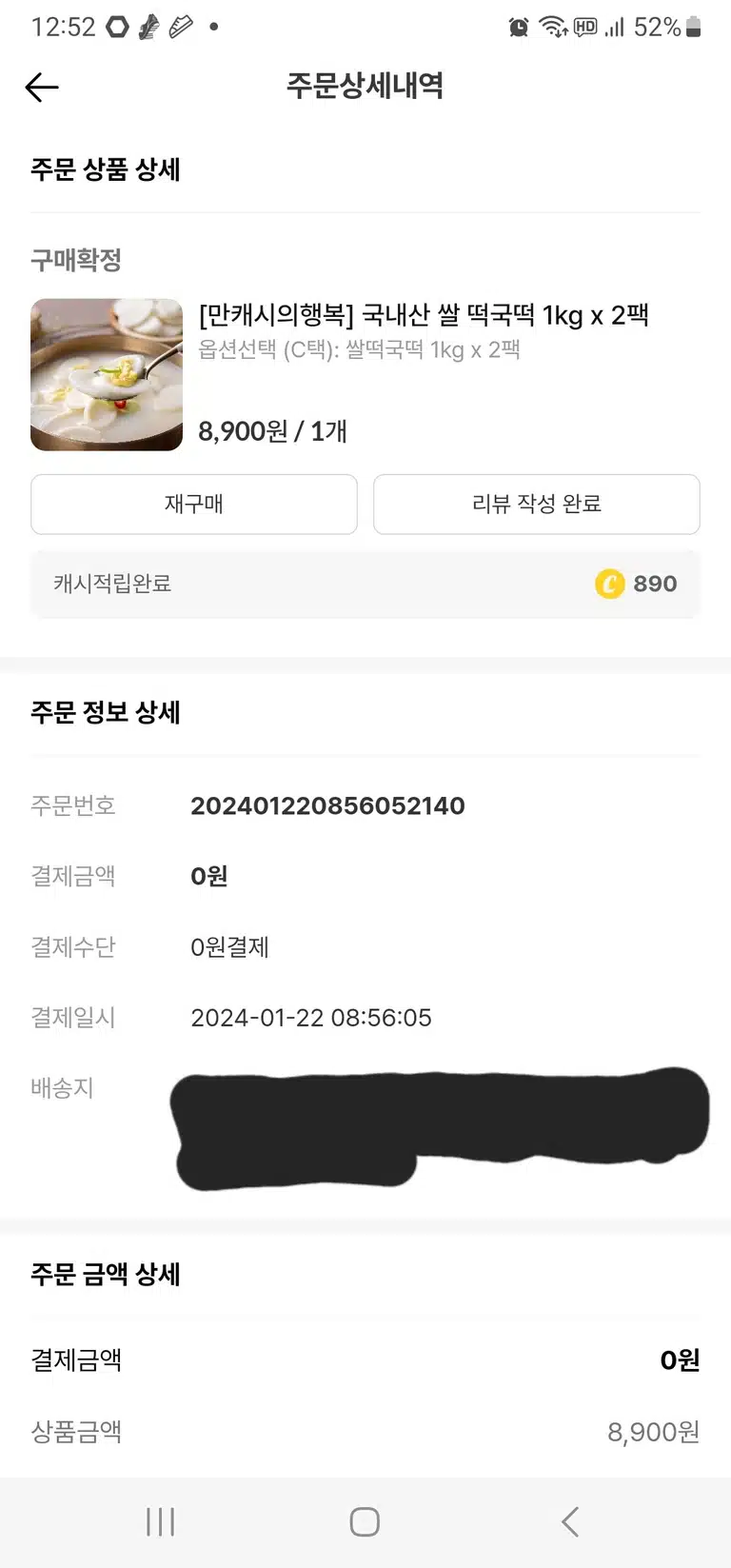The image size is (731, 1568).
Task: Tap the 리뷰 작성 완료 button
Action: [537, 504]
